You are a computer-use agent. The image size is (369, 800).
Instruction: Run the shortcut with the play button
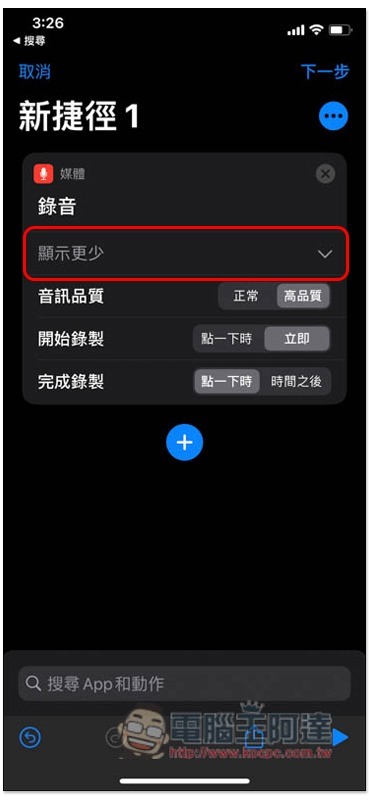339,737
